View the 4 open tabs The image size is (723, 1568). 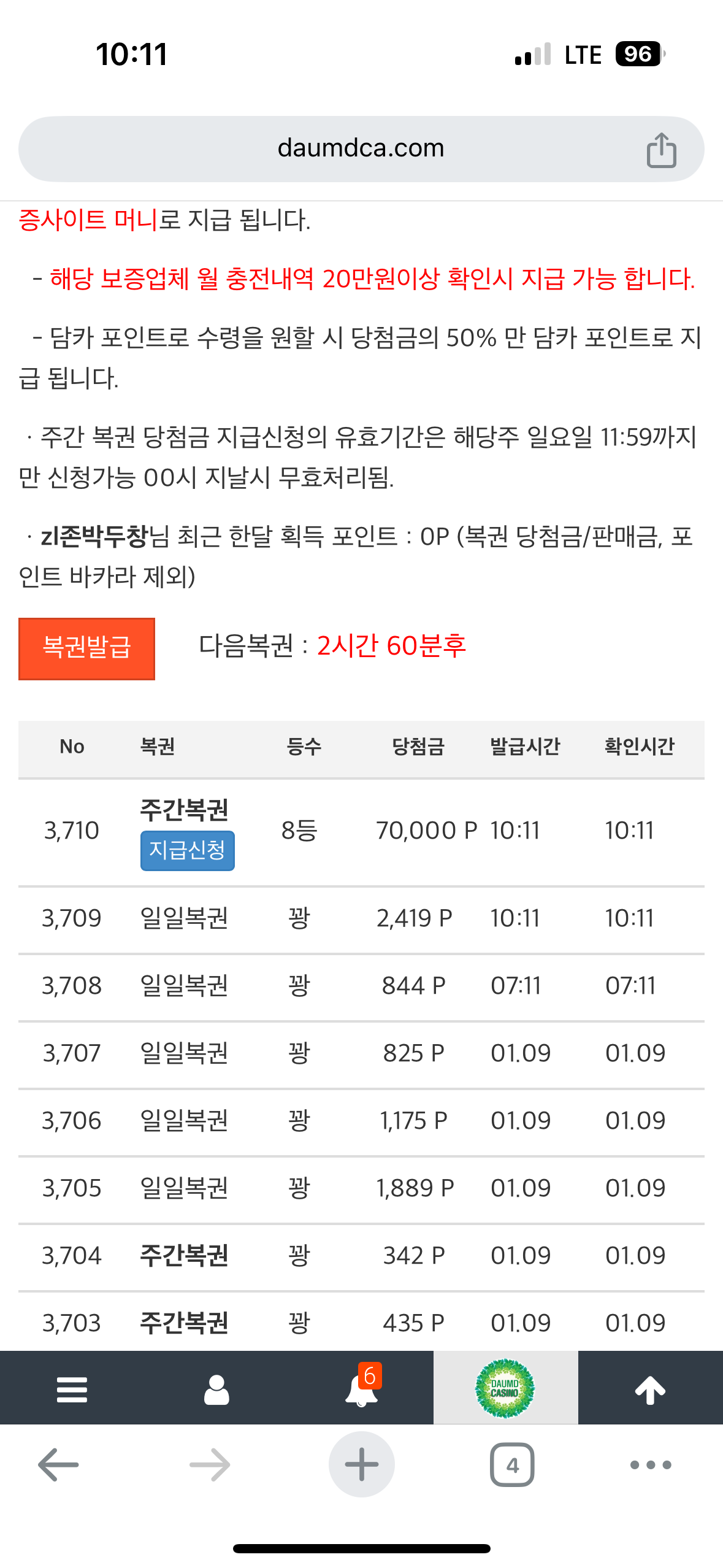coord(512,1465)
